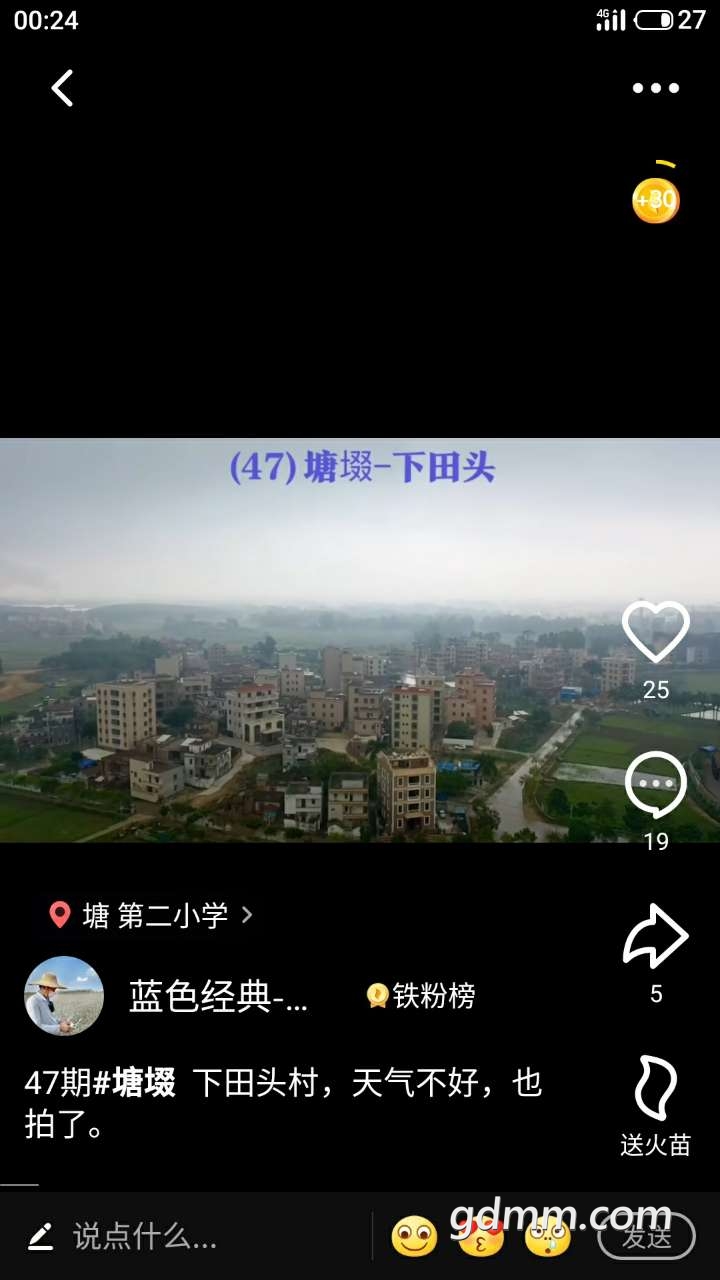The image size is (720, 1280).
Task: View the 蓝色经典 author profile name
Action: (x=218, y=996)
